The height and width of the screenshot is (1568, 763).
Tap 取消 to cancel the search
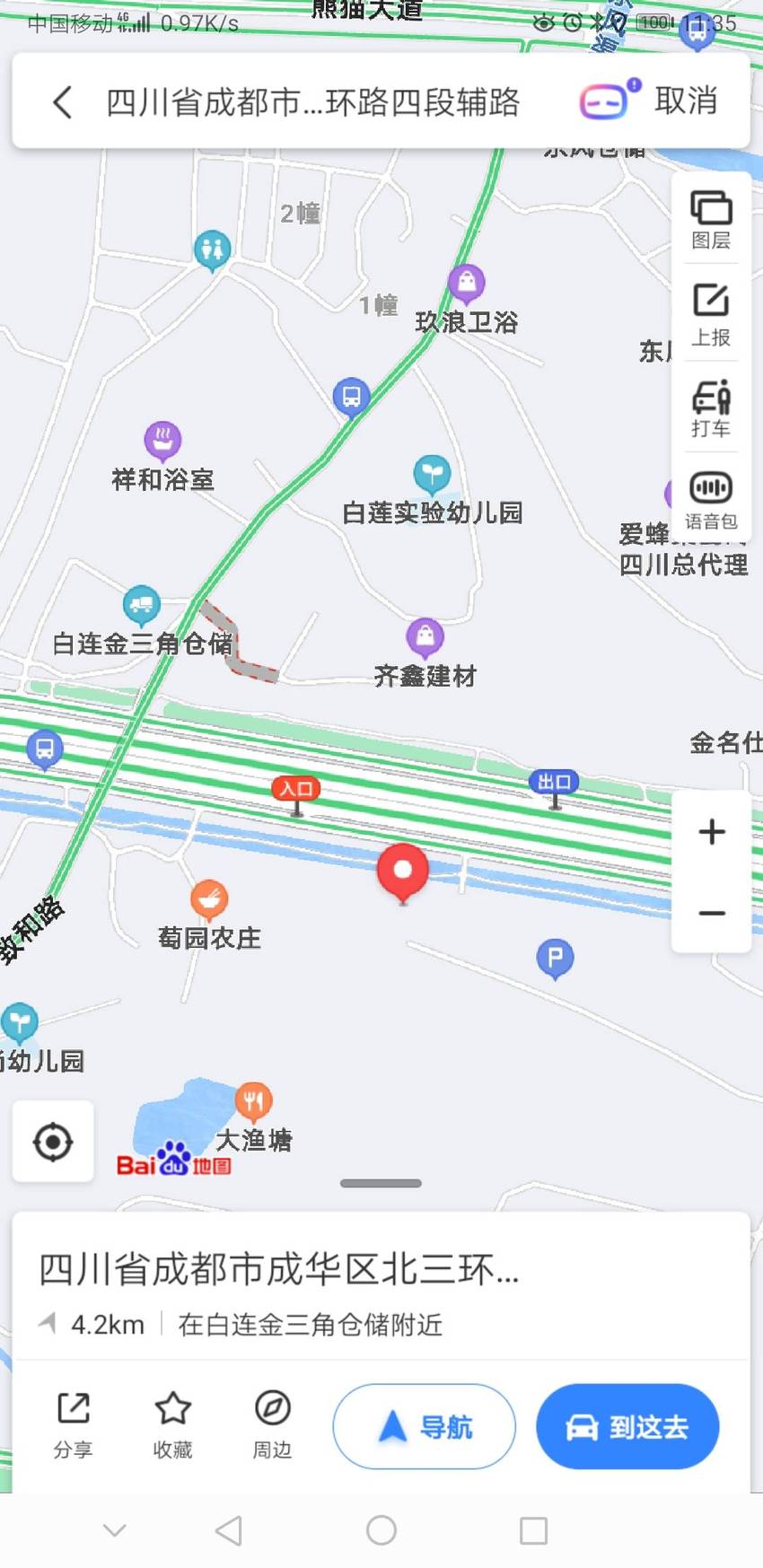pyautogui.click(x=686, y=101)
